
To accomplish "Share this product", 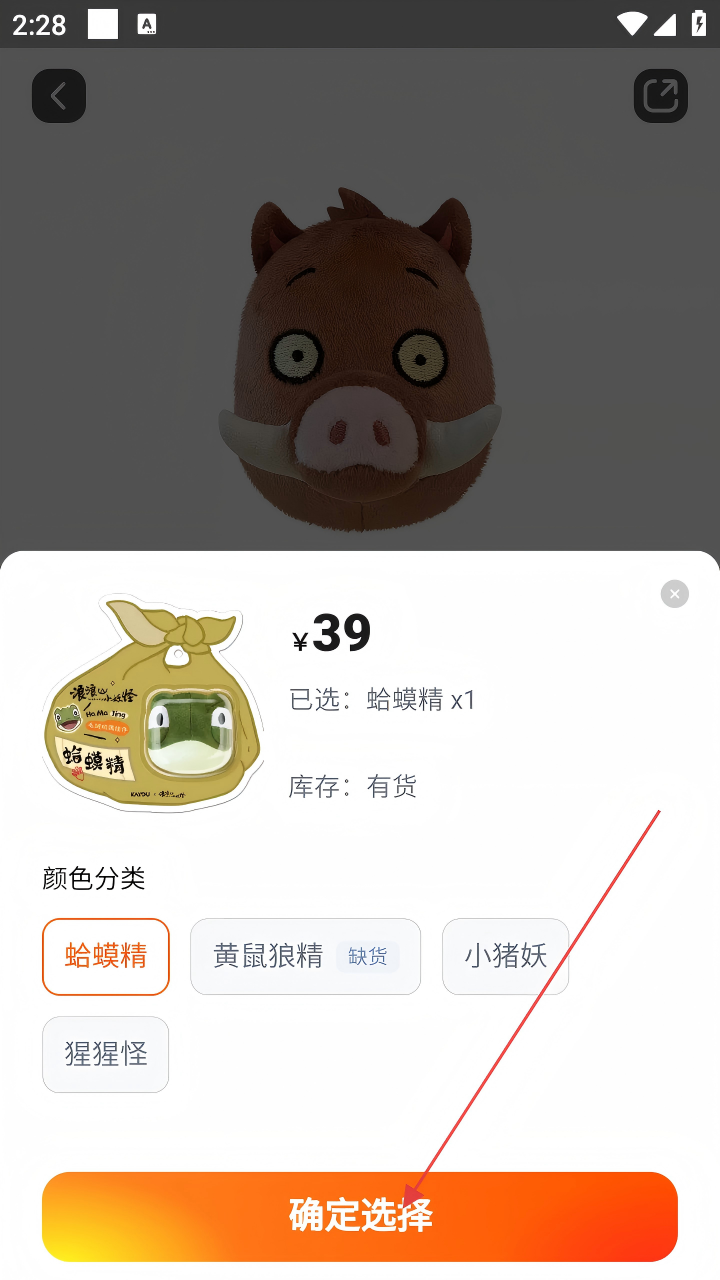I will click(x=660, y=96).
